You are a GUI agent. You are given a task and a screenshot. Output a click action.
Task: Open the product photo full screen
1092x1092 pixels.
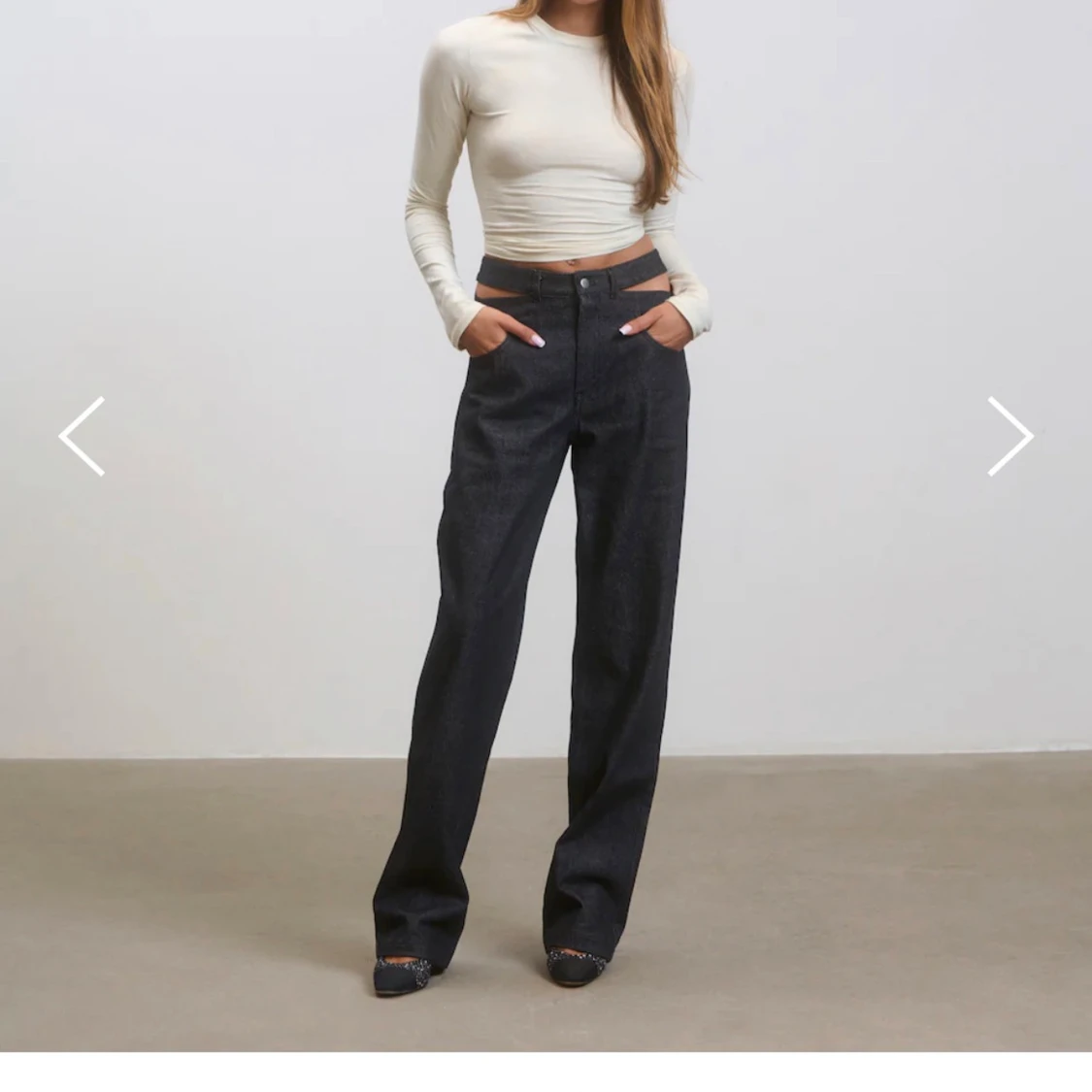(x=546, y=582)
